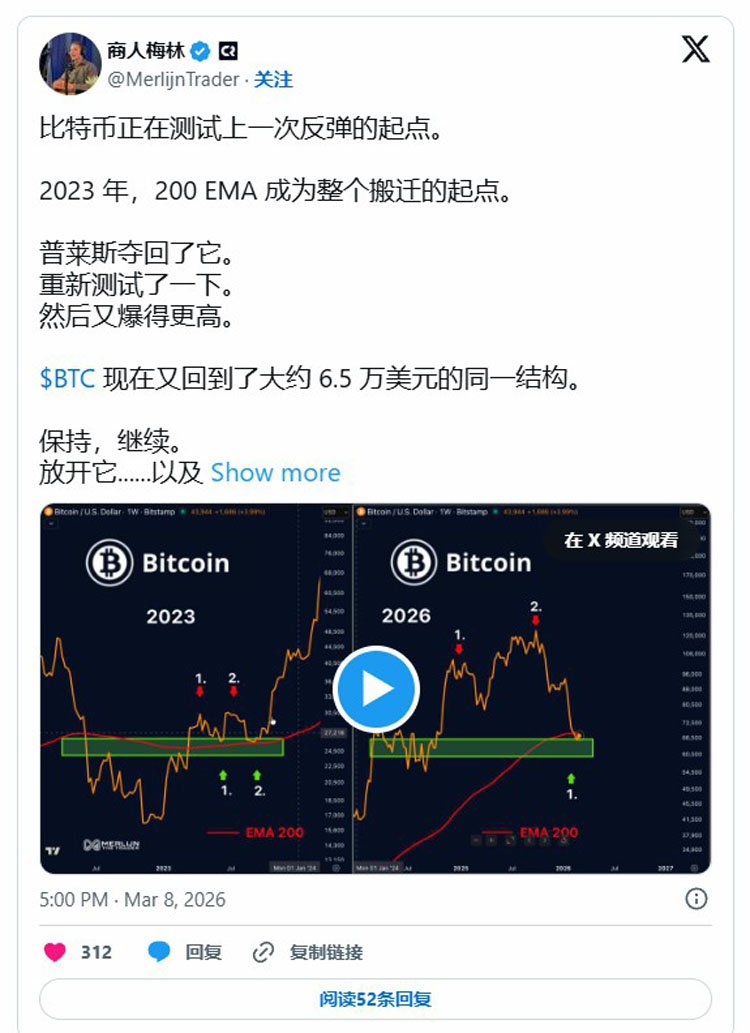Select 在 X 频道观看 on the video

pyautogui.click(x=621, y=540)
